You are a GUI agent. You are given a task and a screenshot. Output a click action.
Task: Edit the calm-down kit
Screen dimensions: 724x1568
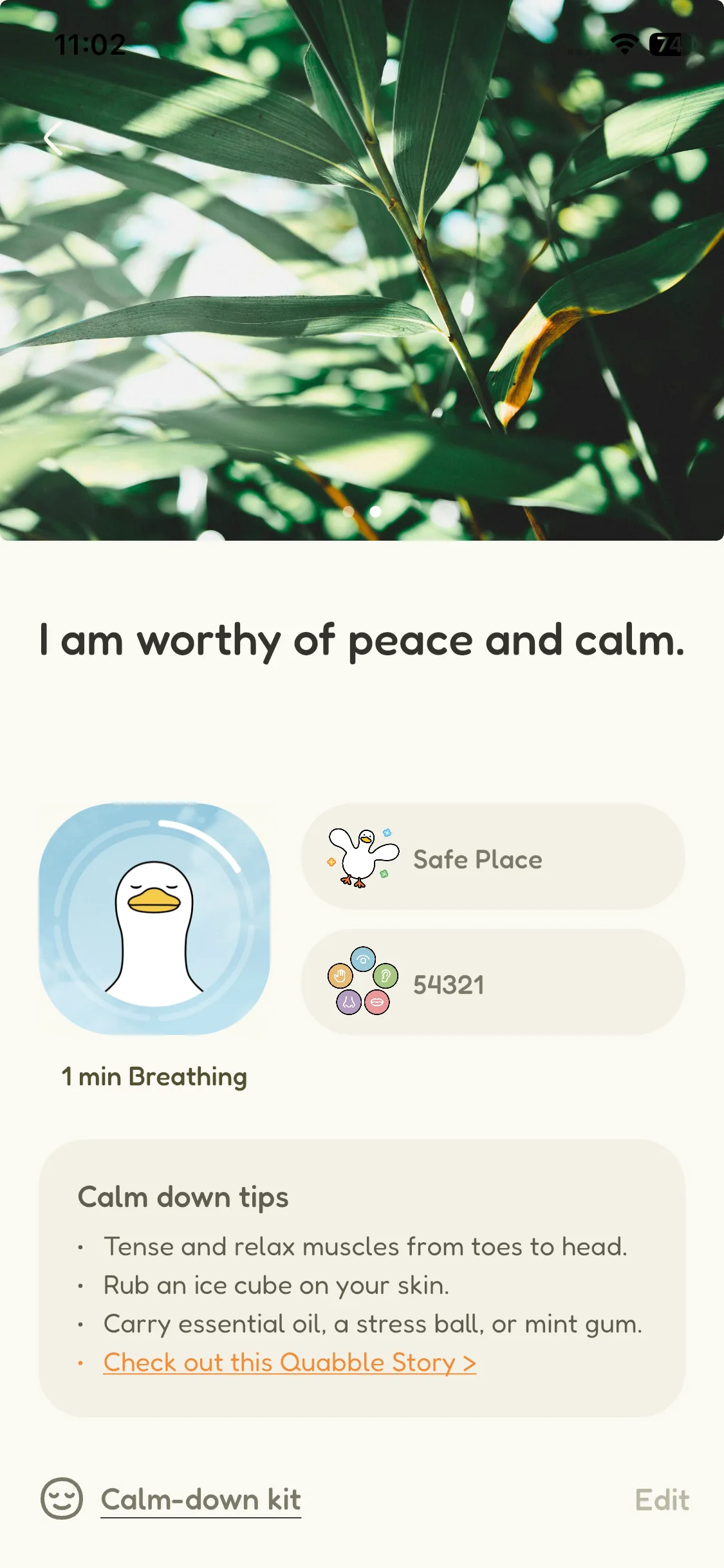click(x=662, y=1500)
